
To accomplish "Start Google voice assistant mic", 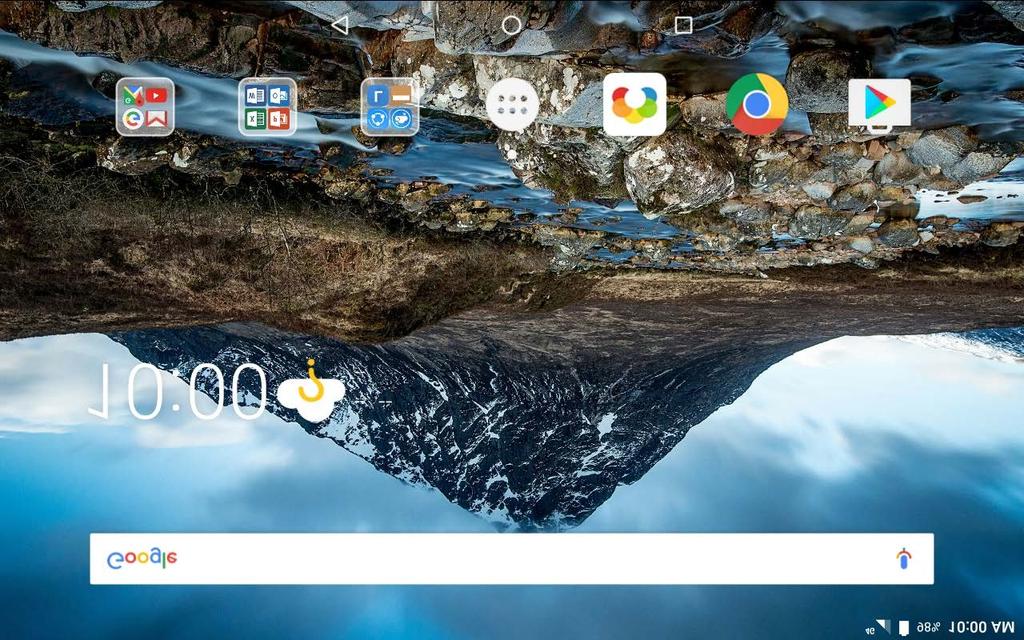I will tap(904, 559).
